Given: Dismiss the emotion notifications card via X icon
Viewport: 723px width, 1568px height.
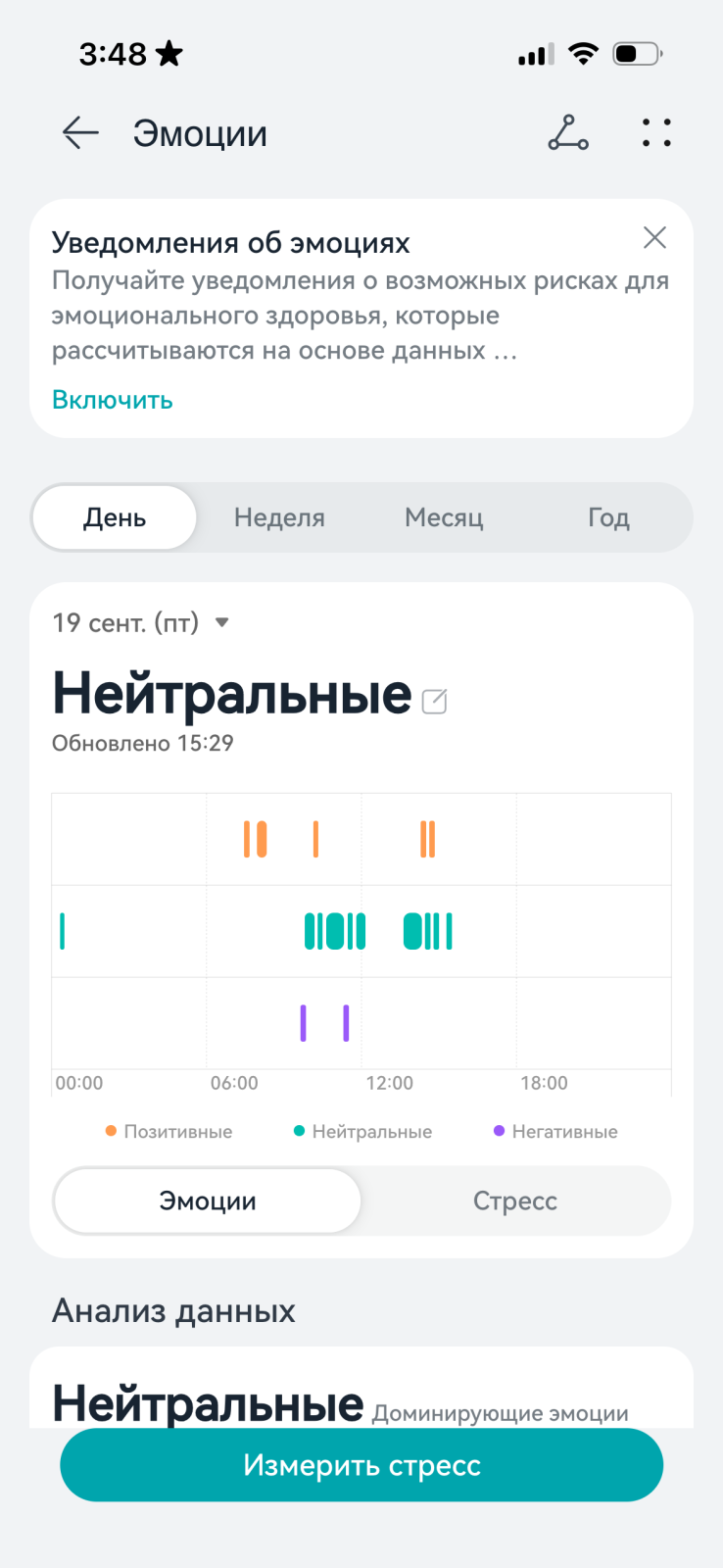Looking at the screenshot, I should click(654, 237).
